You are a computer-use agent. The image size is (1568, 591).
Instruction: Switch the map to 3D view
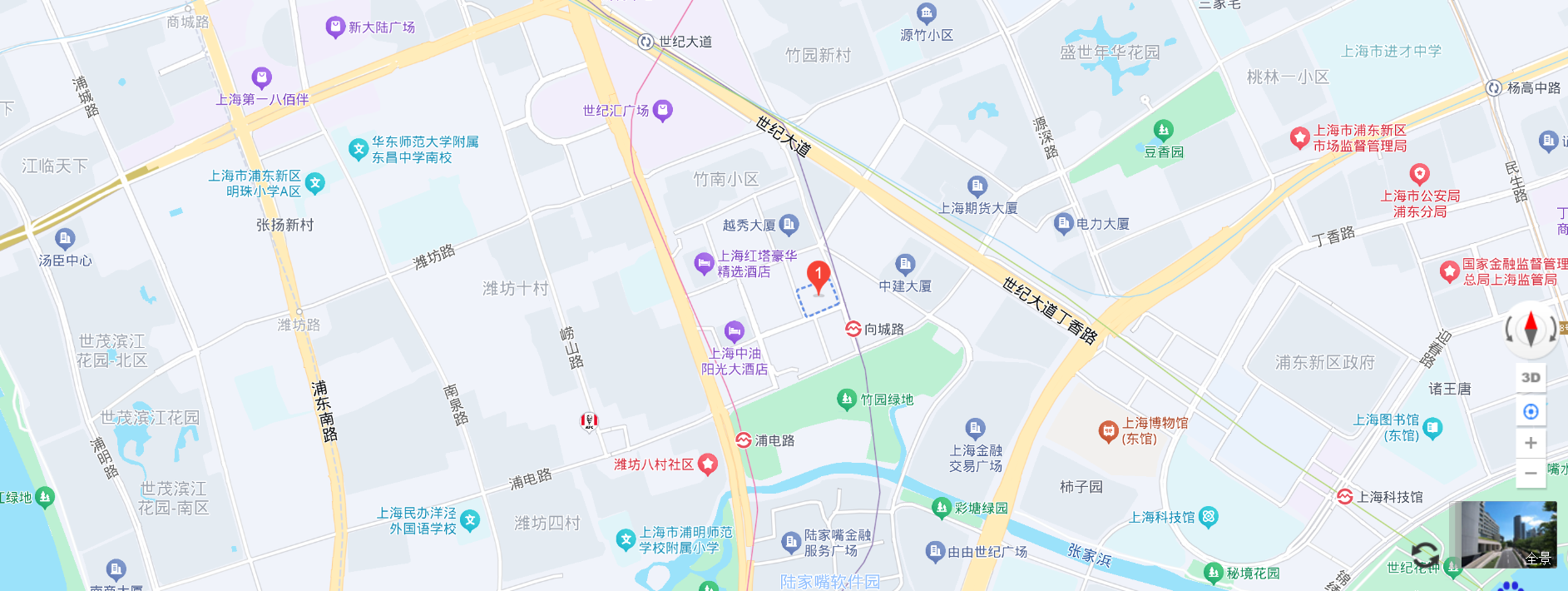click(1531, 377)
